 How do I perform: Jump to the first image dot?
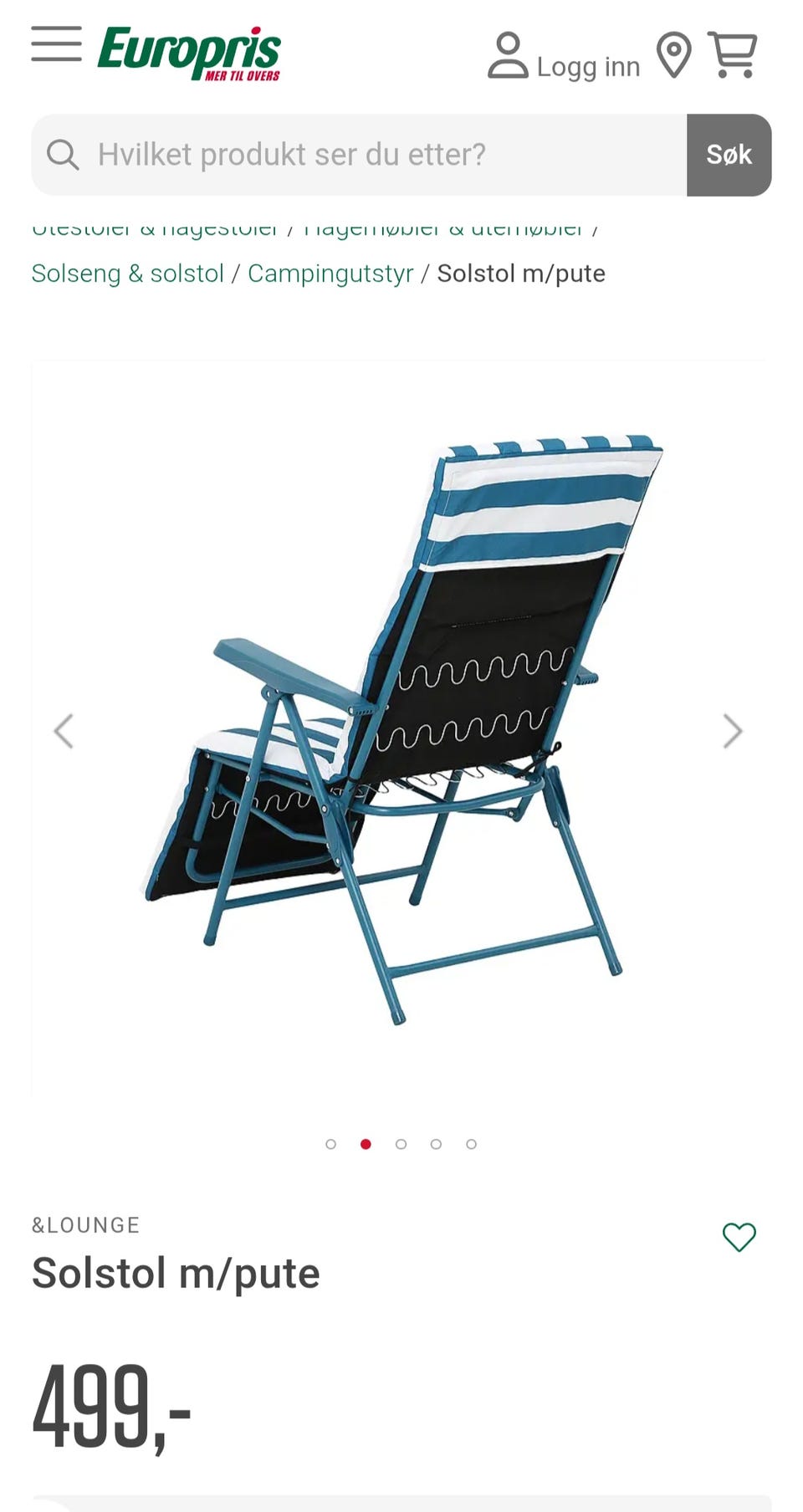pyautogui.click(x=331, y=1144)
